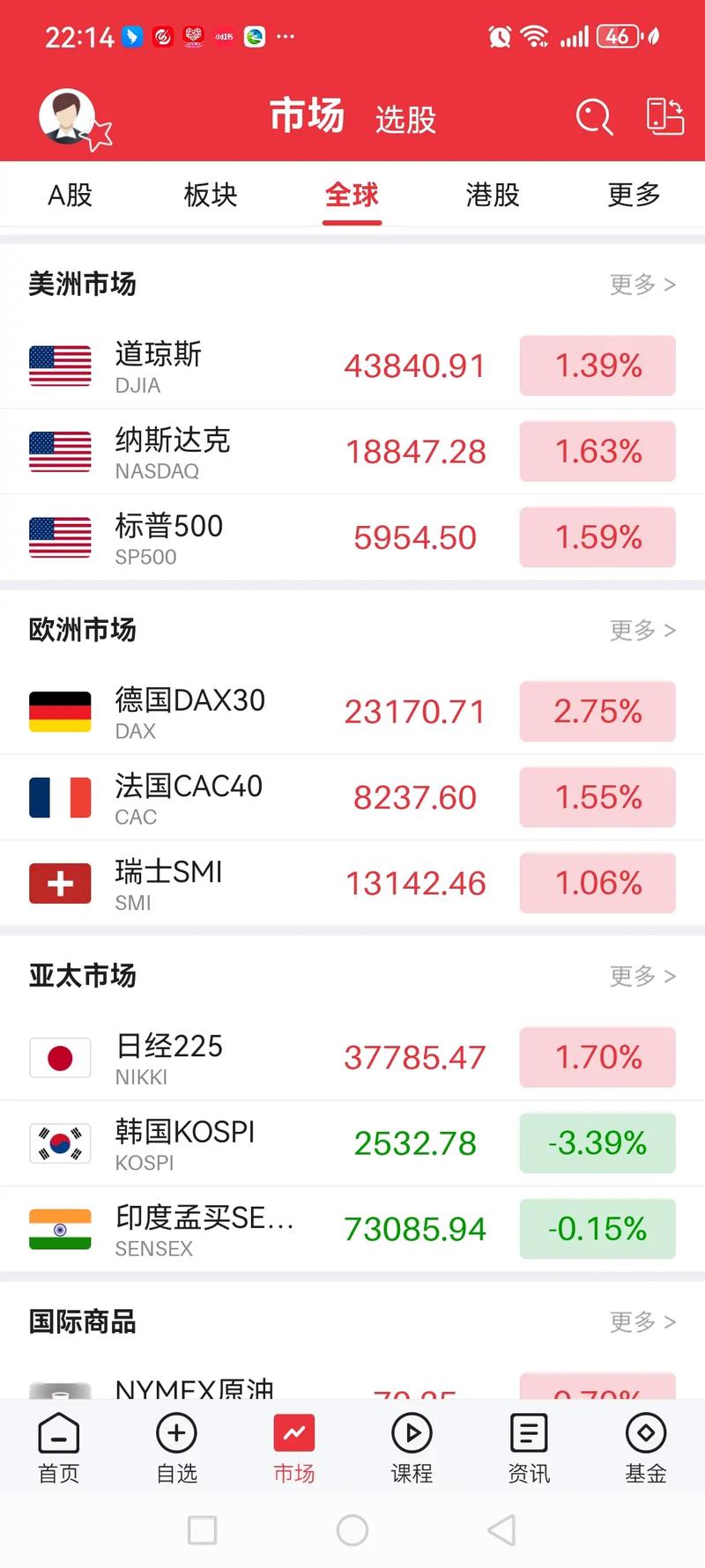Image resolution: width=705 pixels, height=1568 pixels.
Task: Tap the 更多 option in the tab row
Action: point(632,196)
